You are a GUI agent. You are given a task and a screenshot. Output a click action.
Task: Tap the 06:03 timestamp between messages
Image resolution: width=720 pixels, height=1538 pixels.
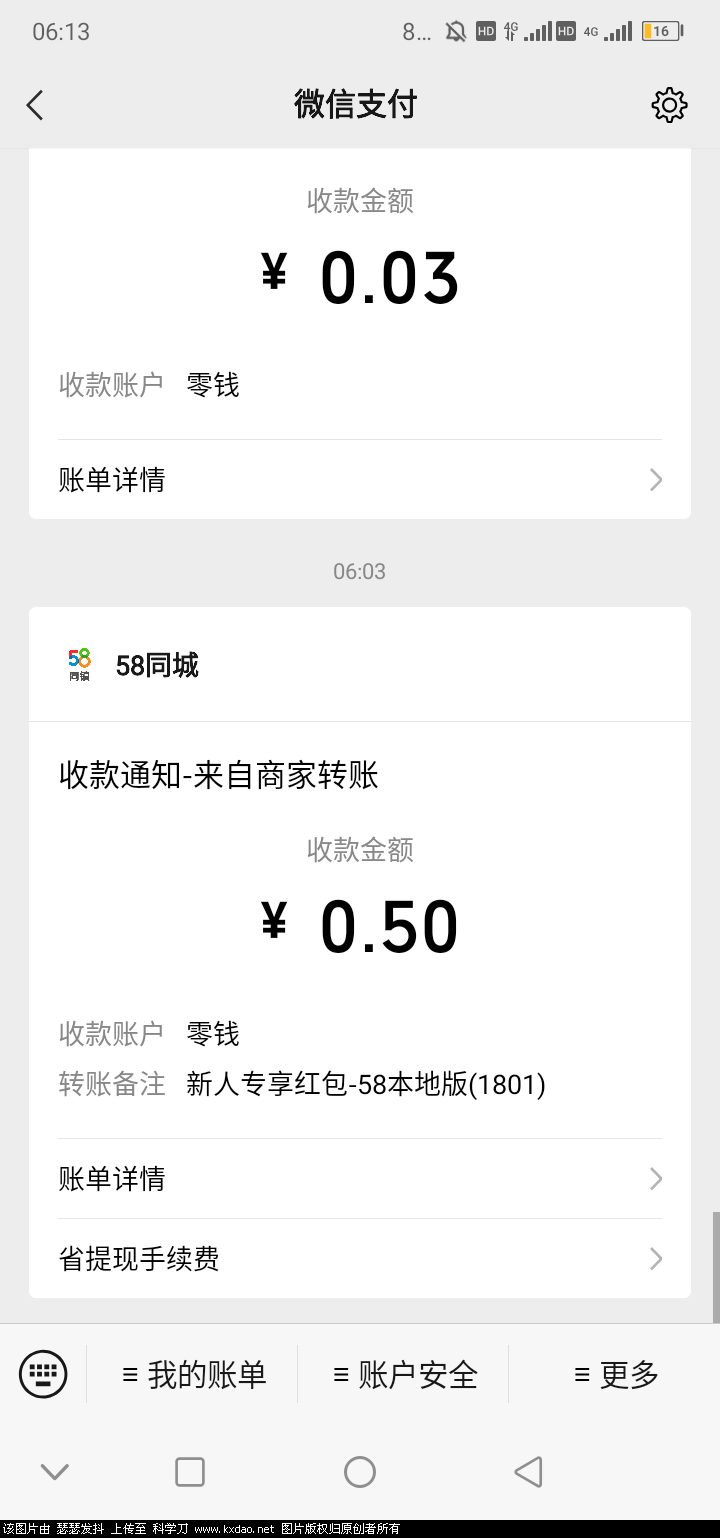360,571
